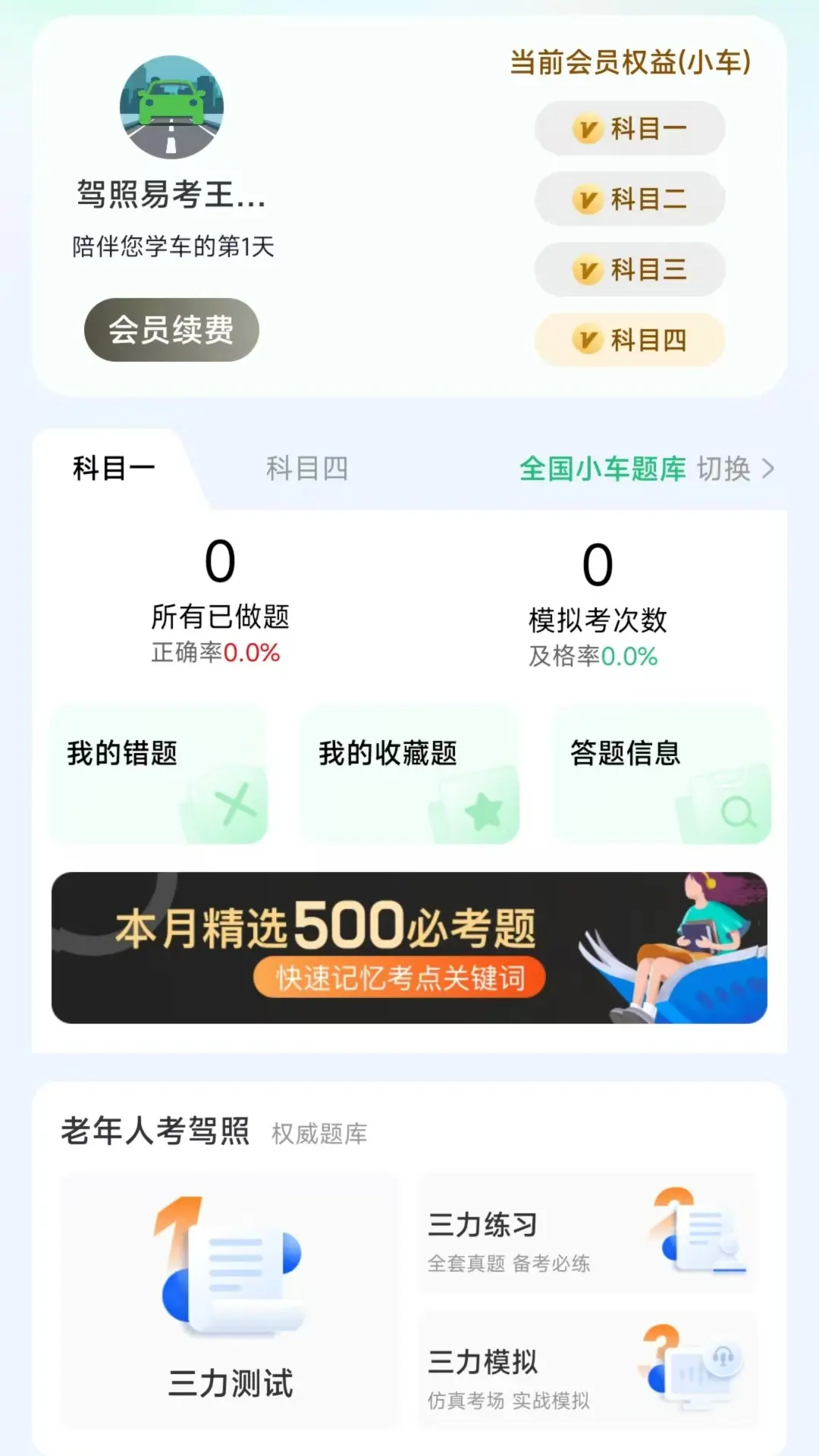This screenshot has width=819, height=1456.
Task: Open 我的错题 card
Action: 158,774
